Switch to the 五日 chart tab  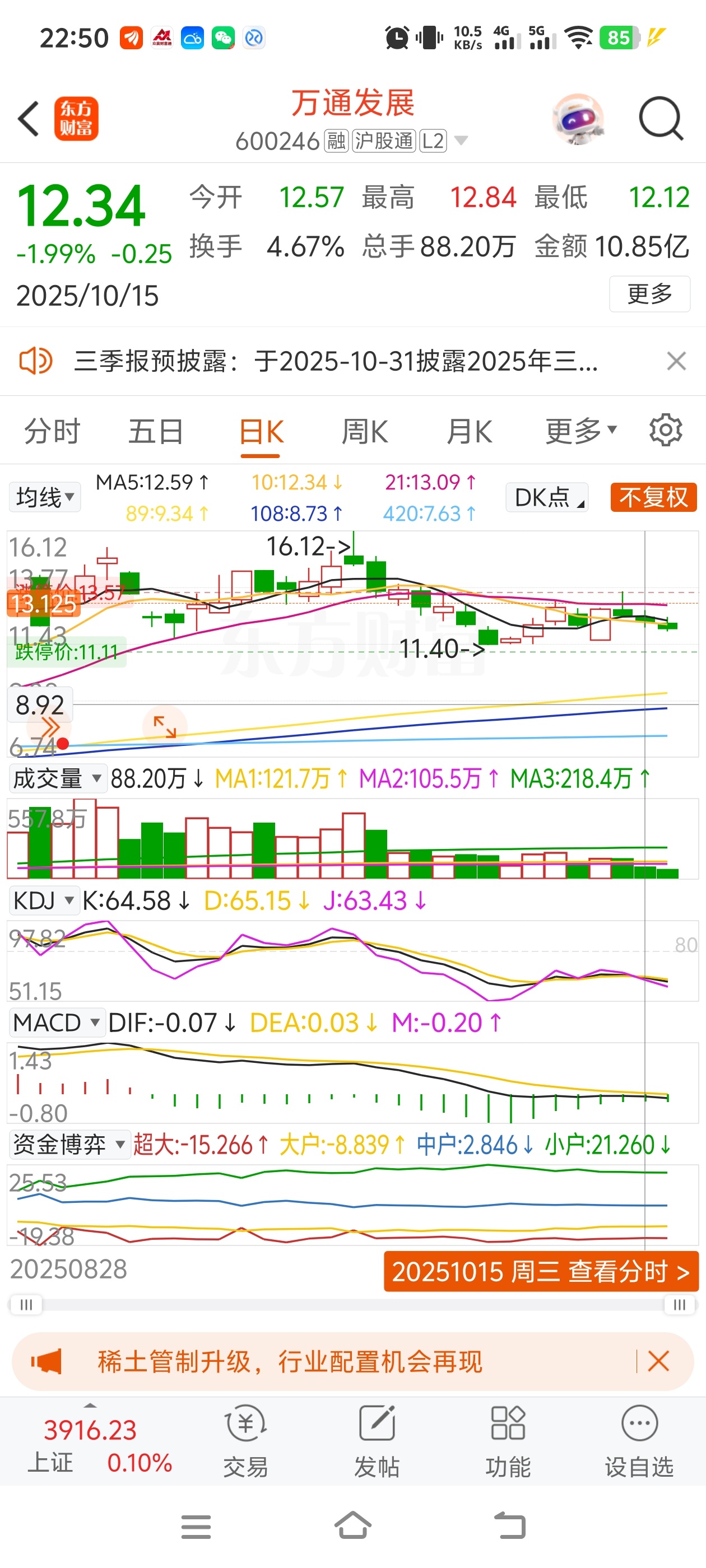(x=155, y=432)
